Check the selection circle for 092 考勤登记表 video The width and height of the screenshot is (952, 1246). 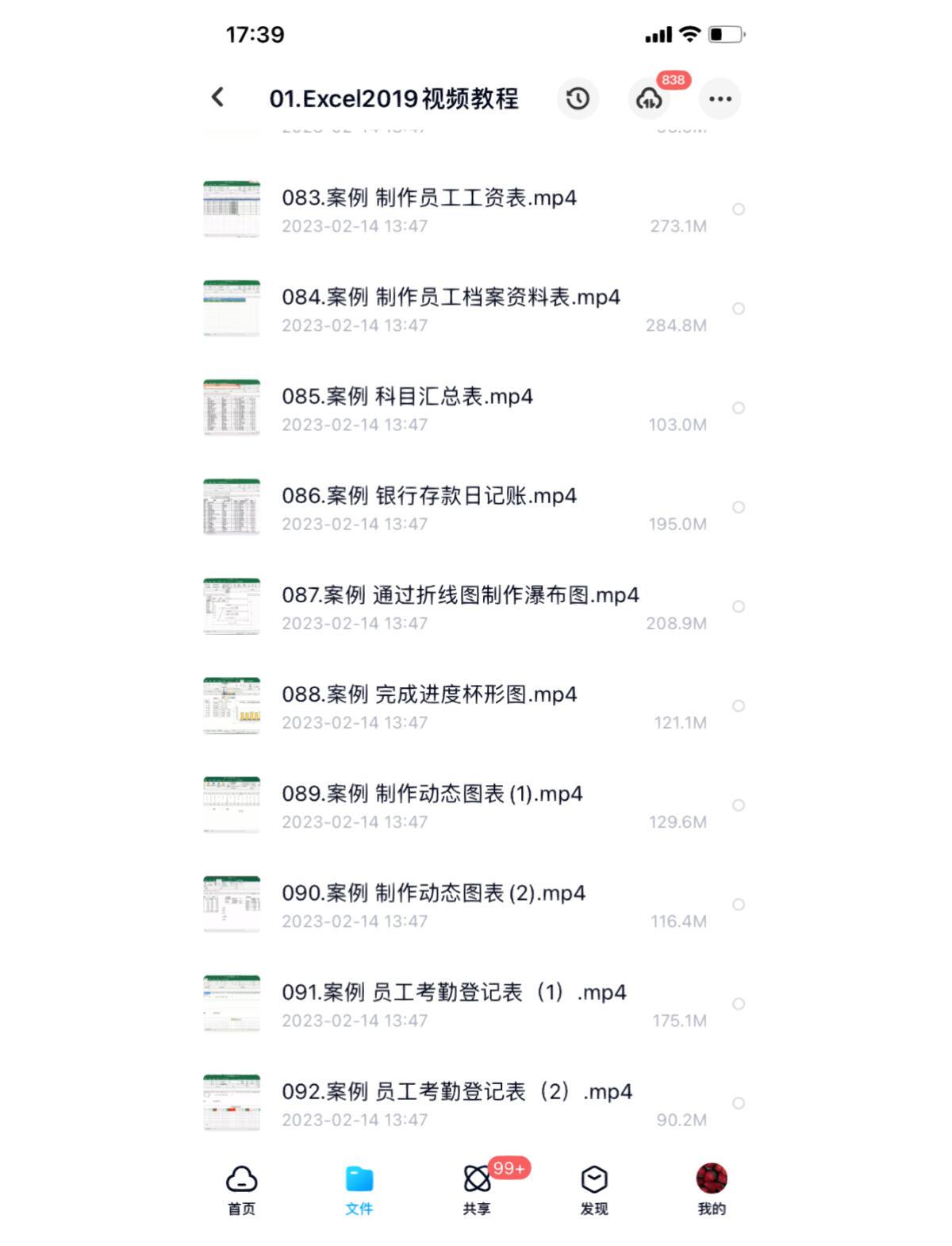click(x=739, y=1102)
